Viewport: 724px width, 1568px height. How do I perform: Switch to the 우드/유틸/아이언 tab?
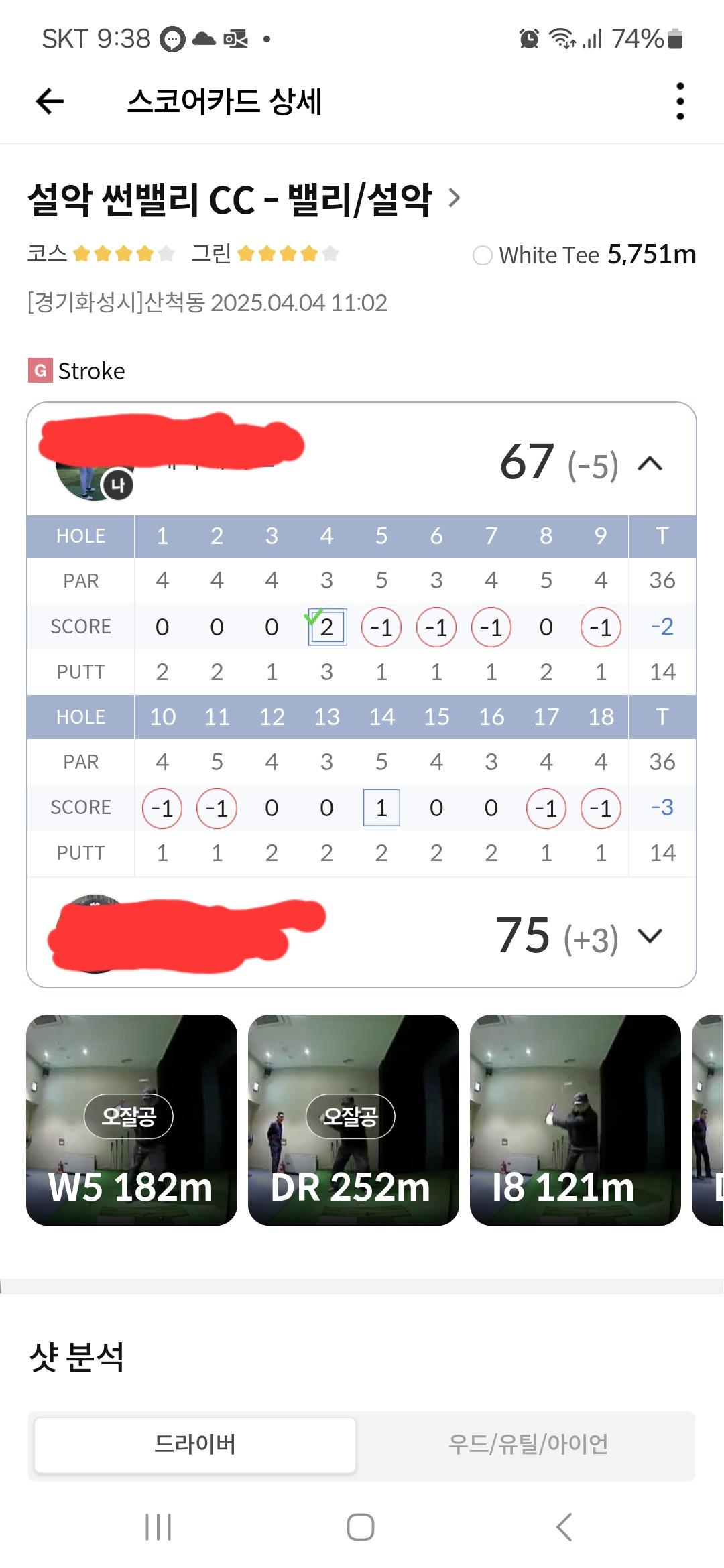point(528,1445)
